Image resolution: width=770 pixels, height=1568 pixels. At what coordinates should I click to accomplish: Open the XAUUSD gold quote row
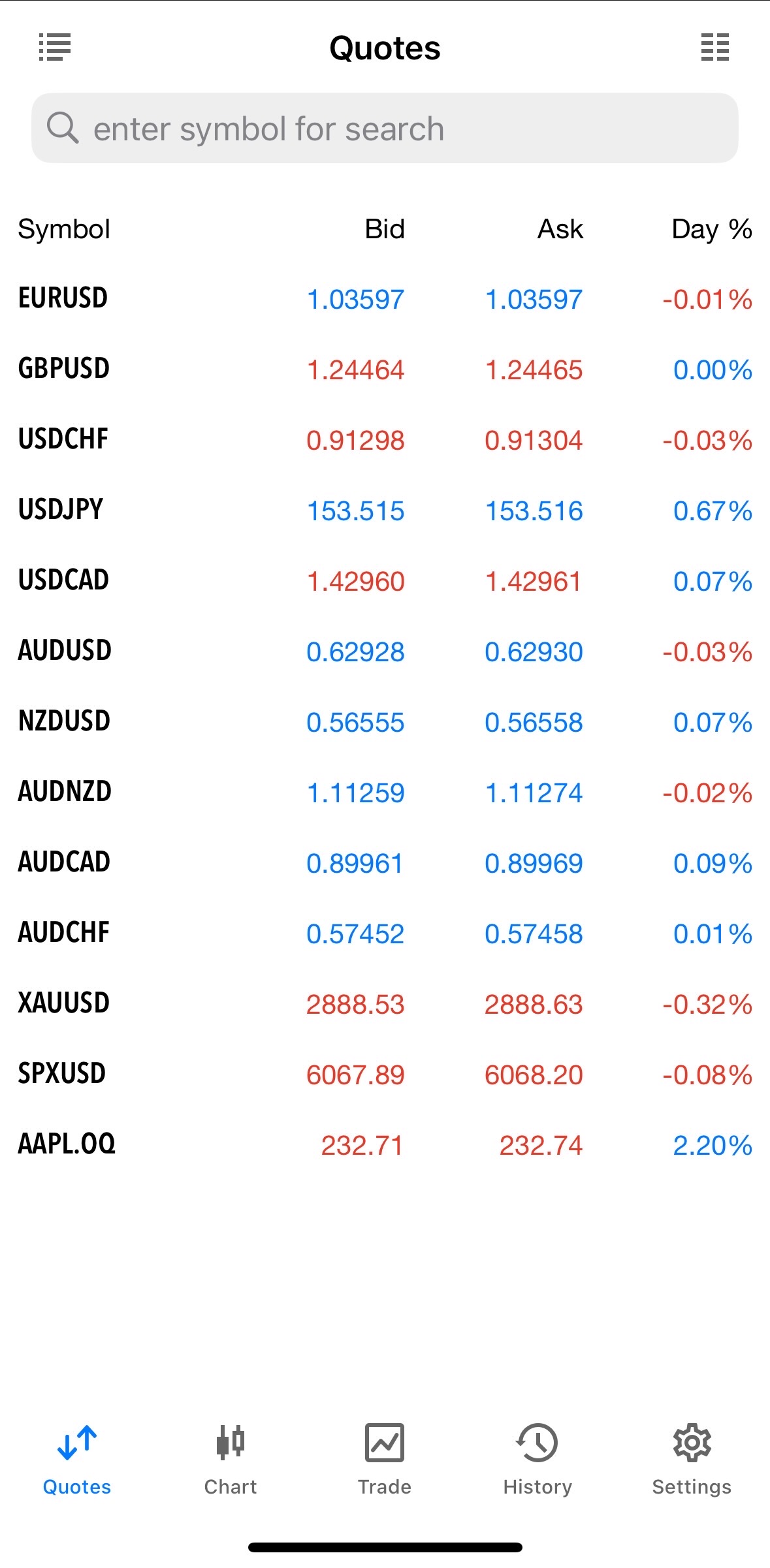pyautogui.click(x=385, y=1004)
